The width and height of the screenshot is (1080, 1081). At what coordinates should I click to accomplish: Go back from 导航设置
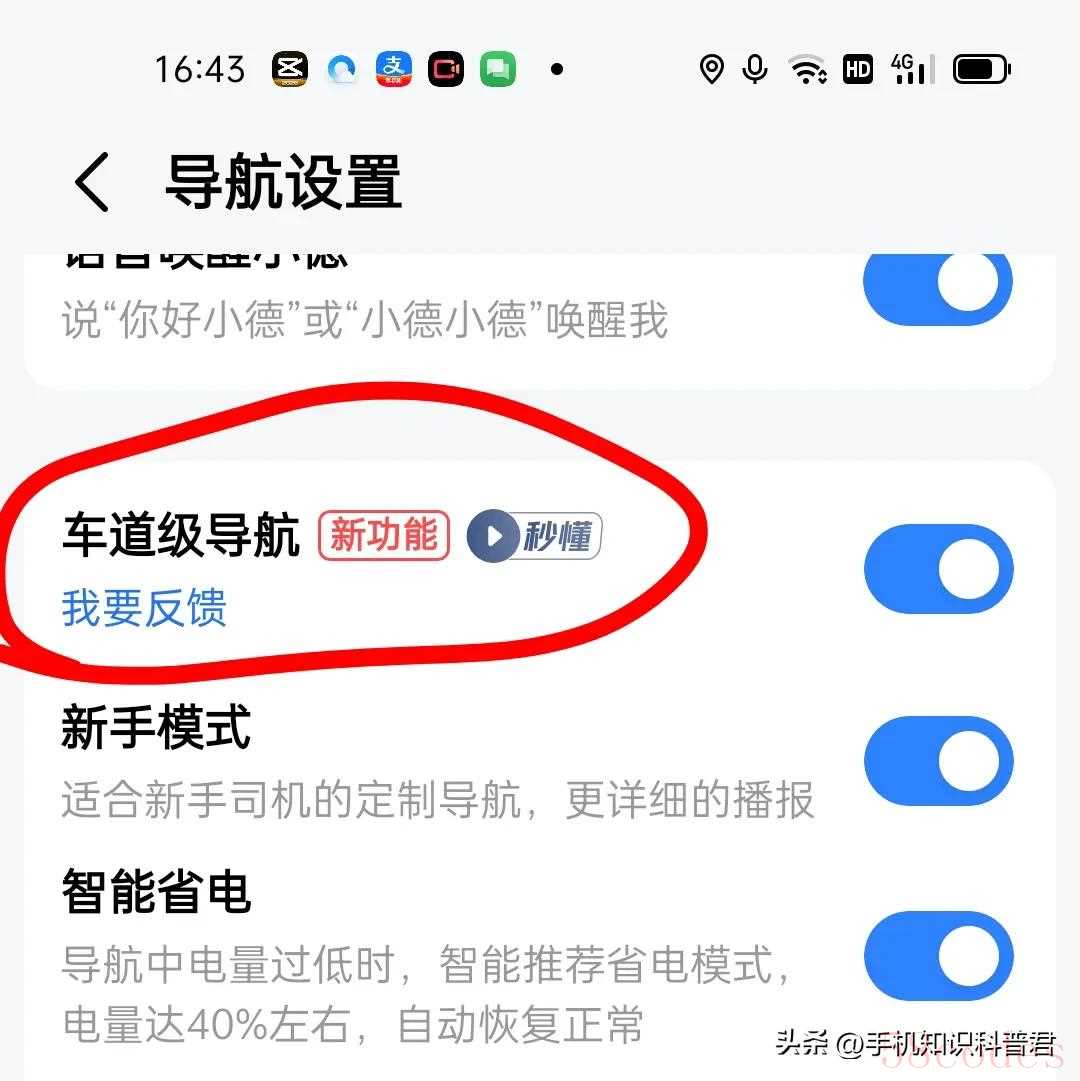(92, 183)
